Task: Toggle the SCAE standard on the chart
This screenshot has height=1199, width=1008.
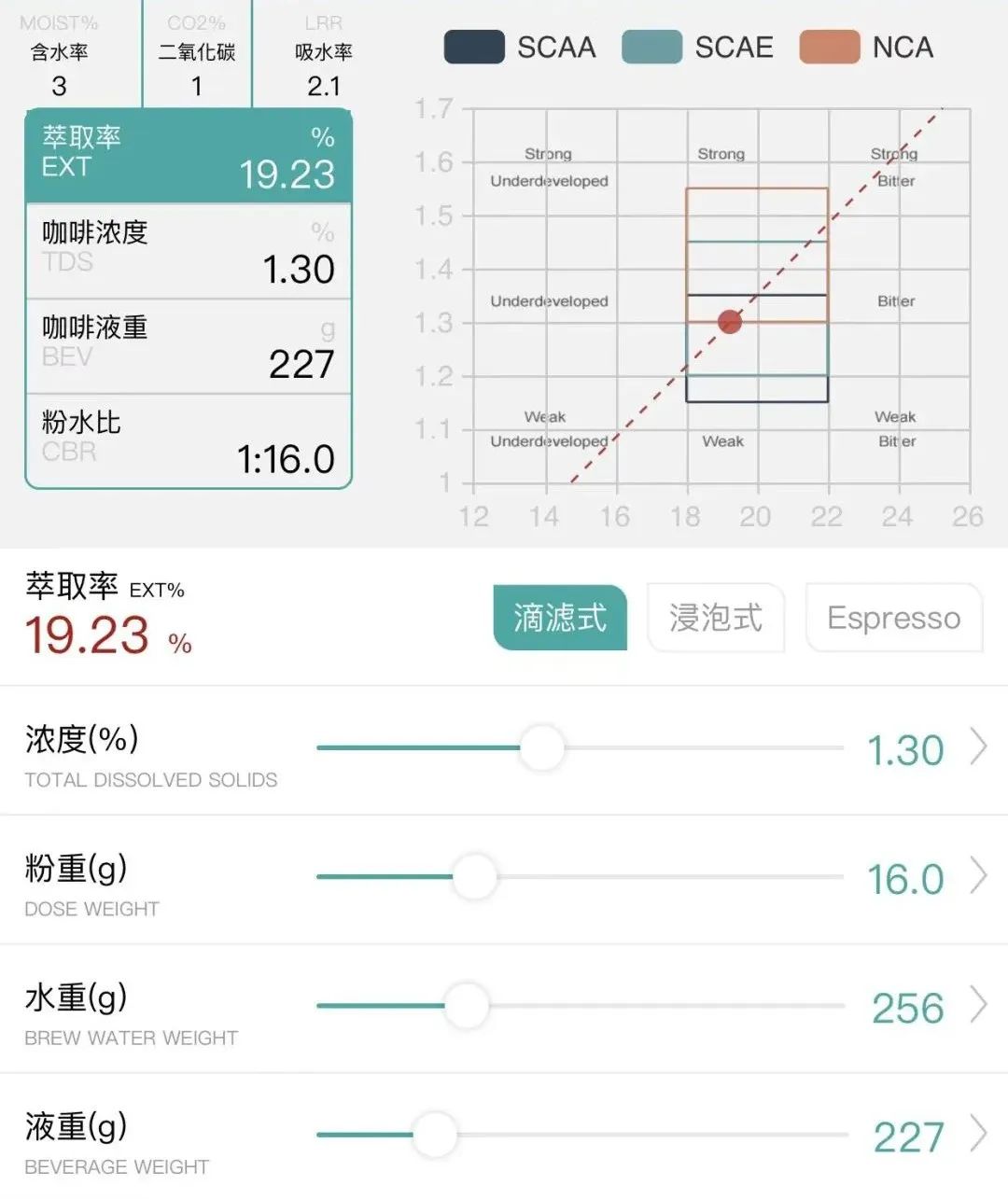Action: [x=698, y=48]
